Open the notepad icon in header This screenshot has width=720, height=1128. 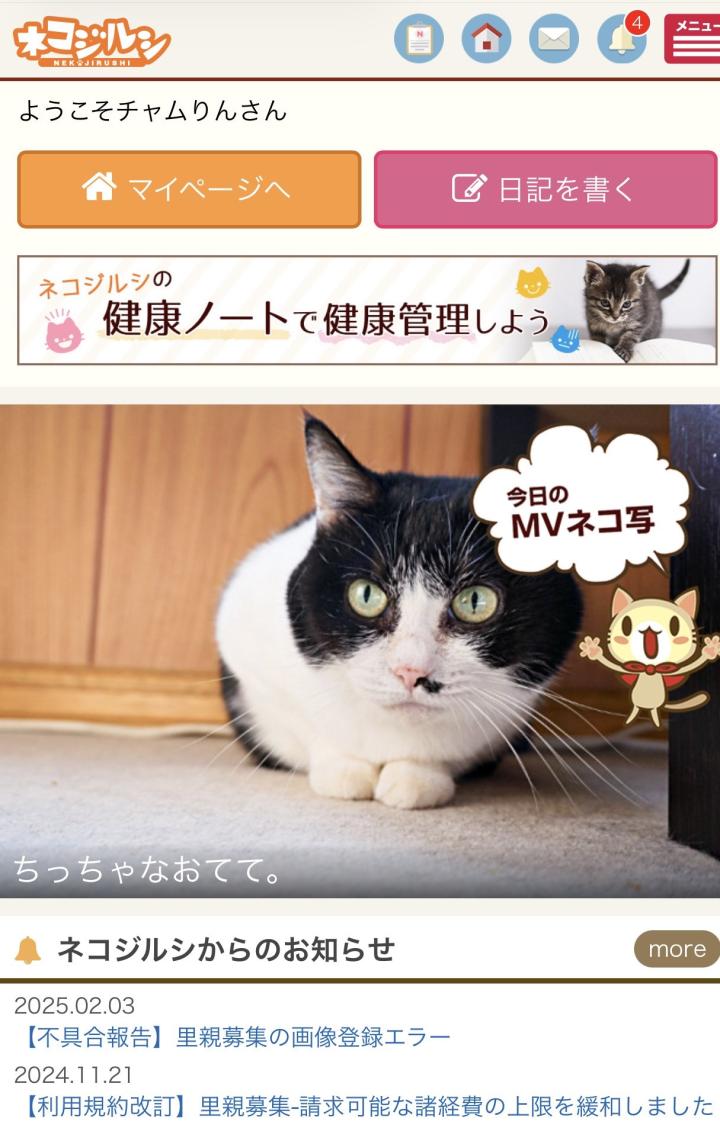pos(418,40)
